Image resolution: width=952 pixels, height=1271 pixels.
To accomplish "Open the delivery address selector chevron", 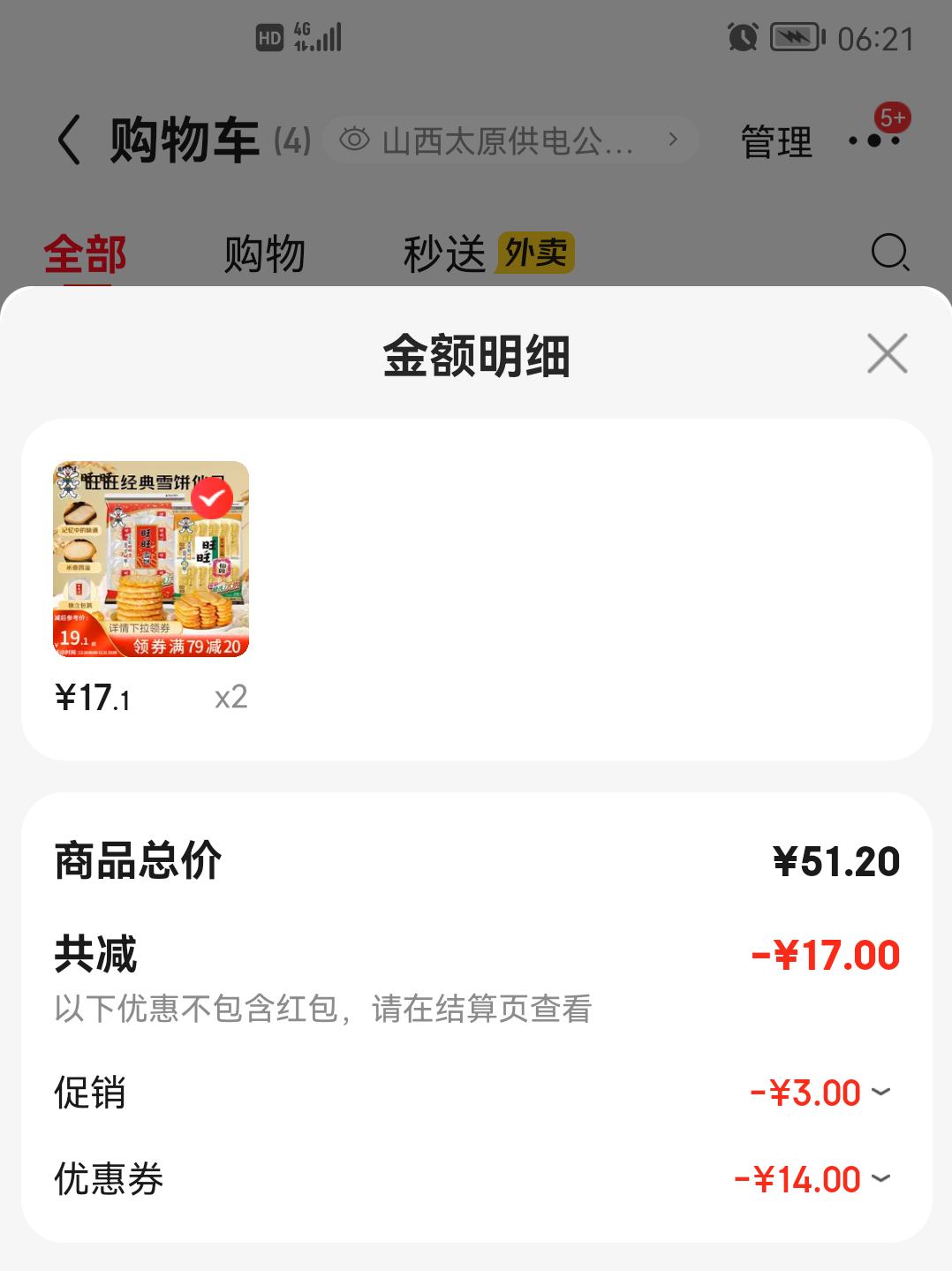I will pyautogui.click(x=673, y=140).
